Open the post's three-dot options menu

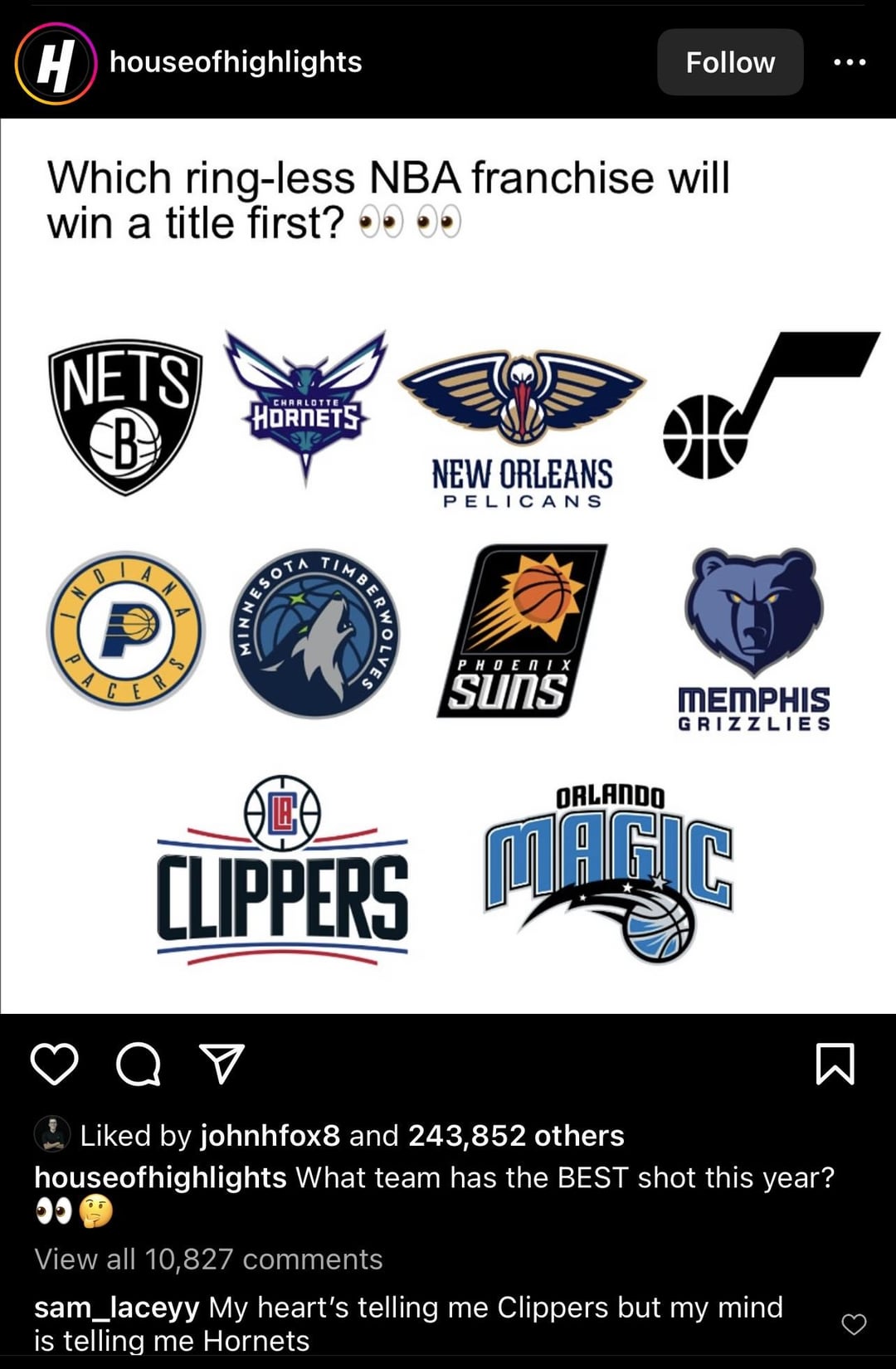[850, 62]
